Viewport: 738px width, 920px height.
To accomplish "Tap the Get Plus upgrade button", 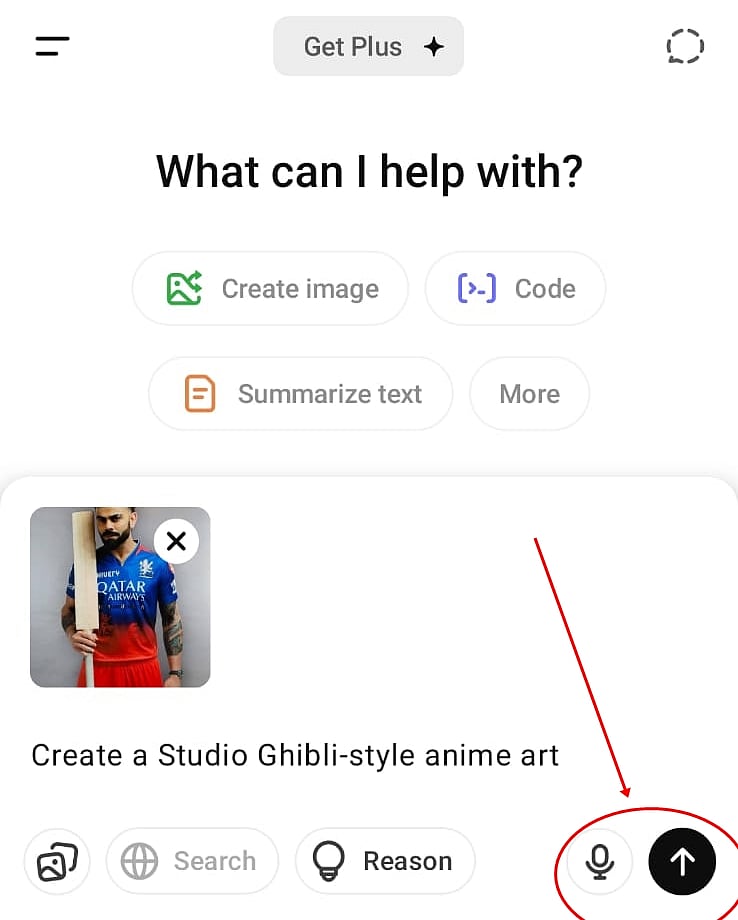I will pyautogui.click(x=368, y=46).
